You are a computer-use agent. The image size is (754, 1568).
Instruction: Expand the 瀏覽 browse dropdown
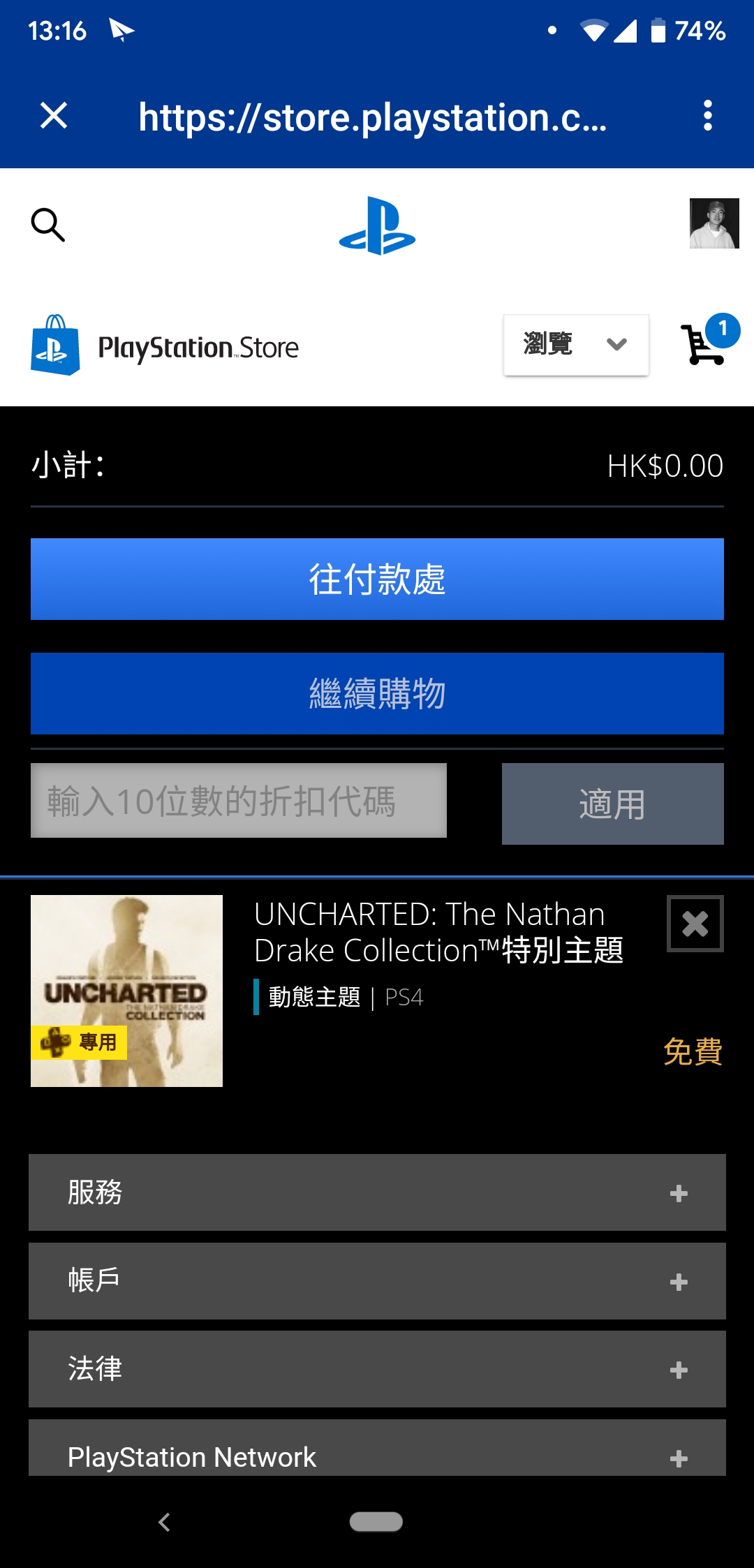[576, 345]
